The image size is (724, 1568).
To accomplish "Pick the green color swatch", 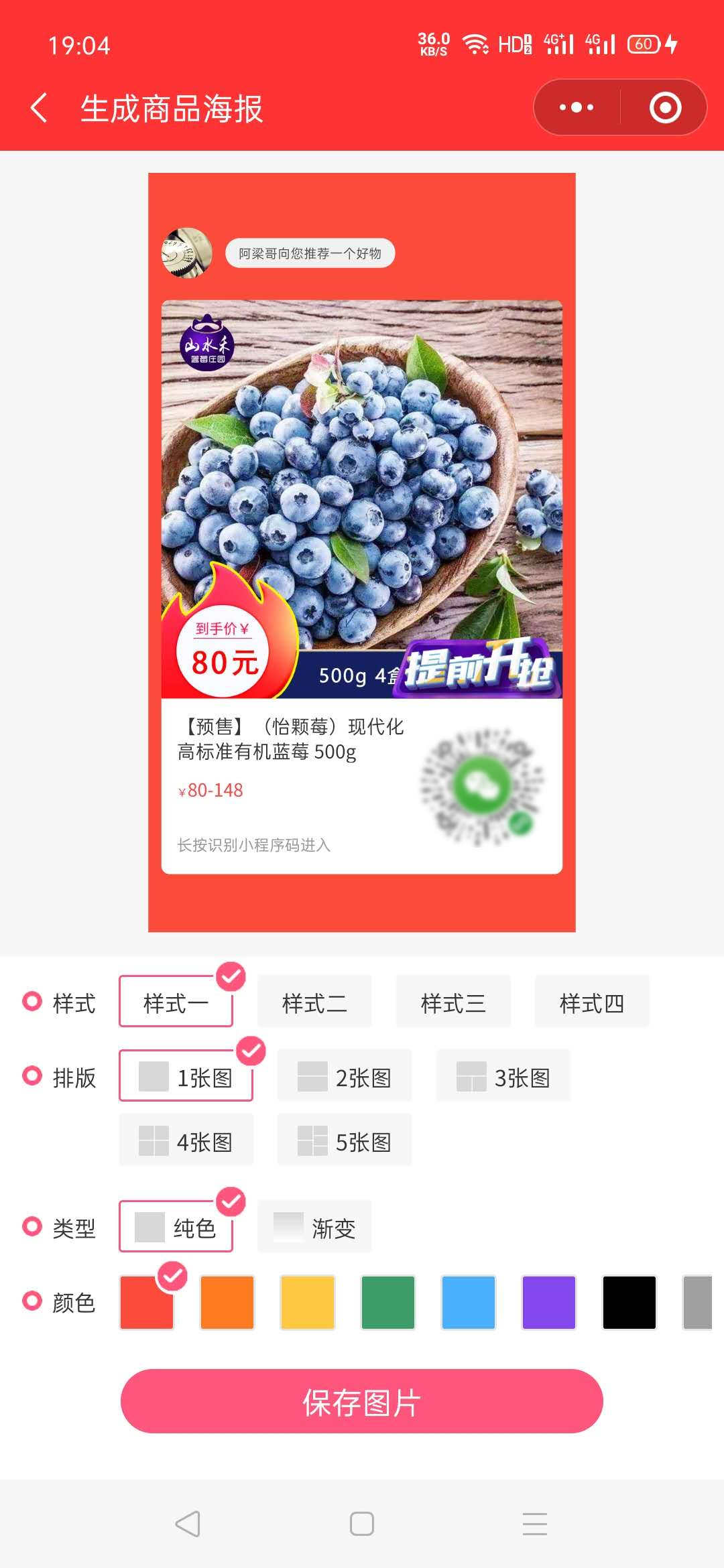I will [x=388, y=1302].
